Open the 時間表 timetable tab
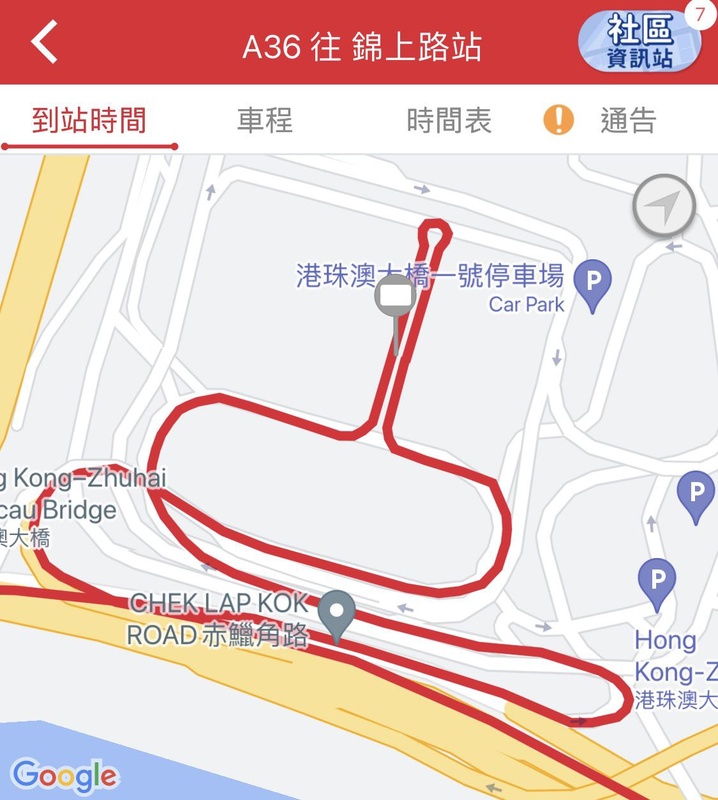This screenshot has width=718, height=800. tap(449, 122)
